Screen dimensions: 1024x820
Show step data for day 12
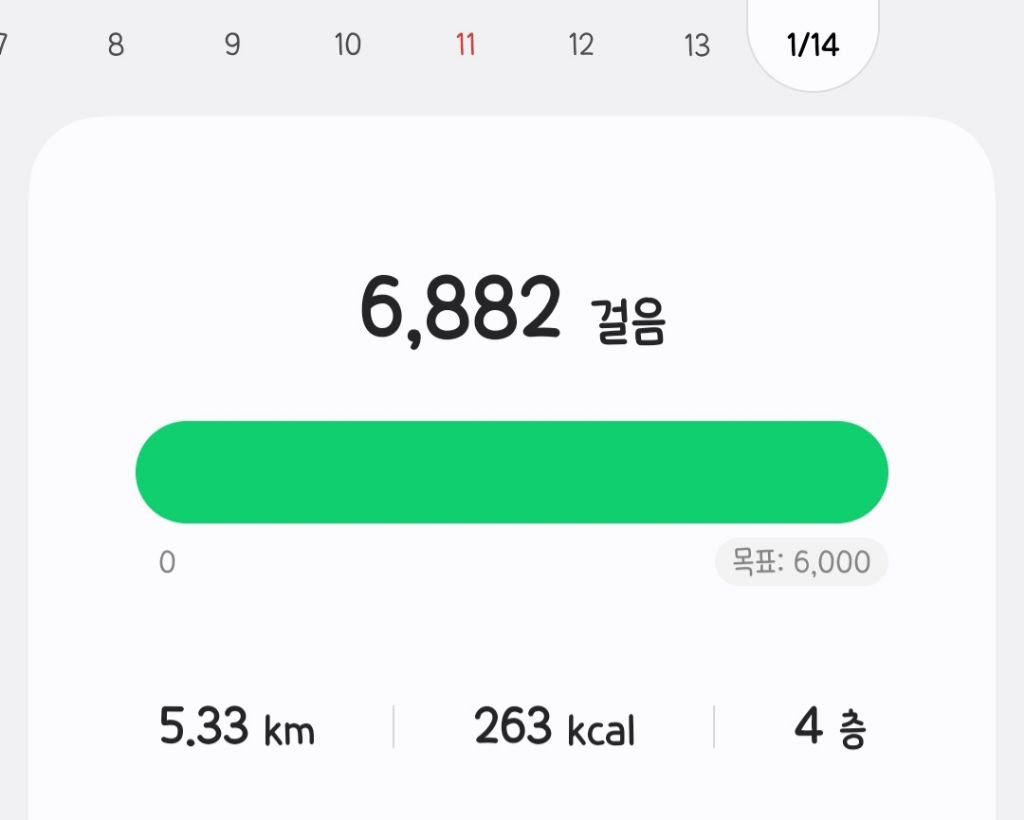tap(581, 45)
